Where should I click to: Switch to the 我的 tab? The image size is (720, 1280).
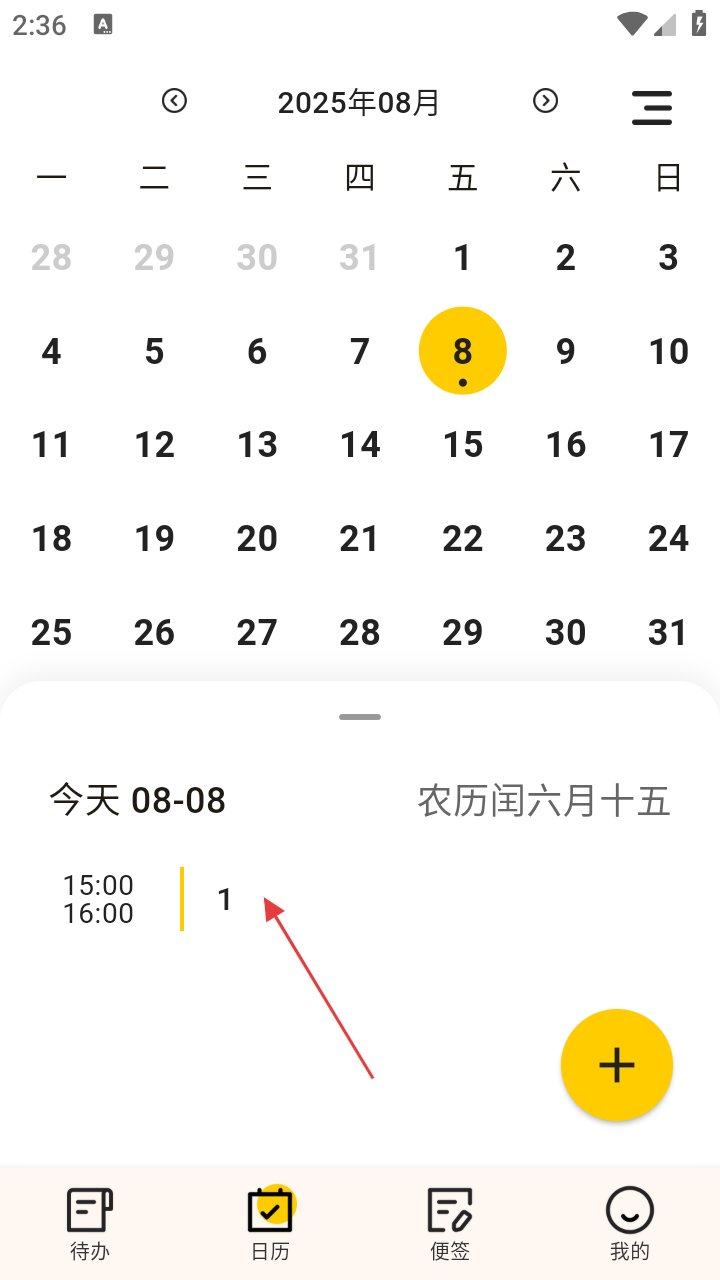[630, 1223]
